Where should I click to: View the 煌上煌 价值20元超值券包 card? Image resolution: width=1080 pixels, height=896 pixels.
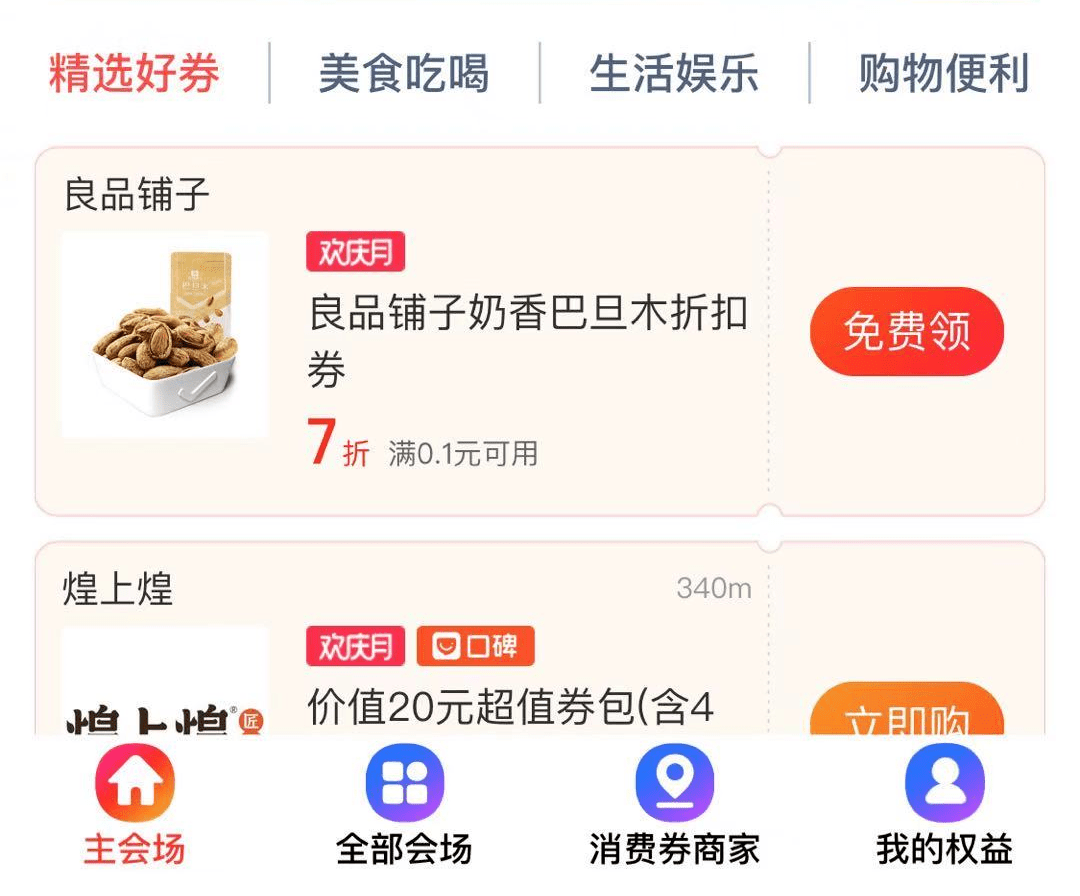point(510,707)
